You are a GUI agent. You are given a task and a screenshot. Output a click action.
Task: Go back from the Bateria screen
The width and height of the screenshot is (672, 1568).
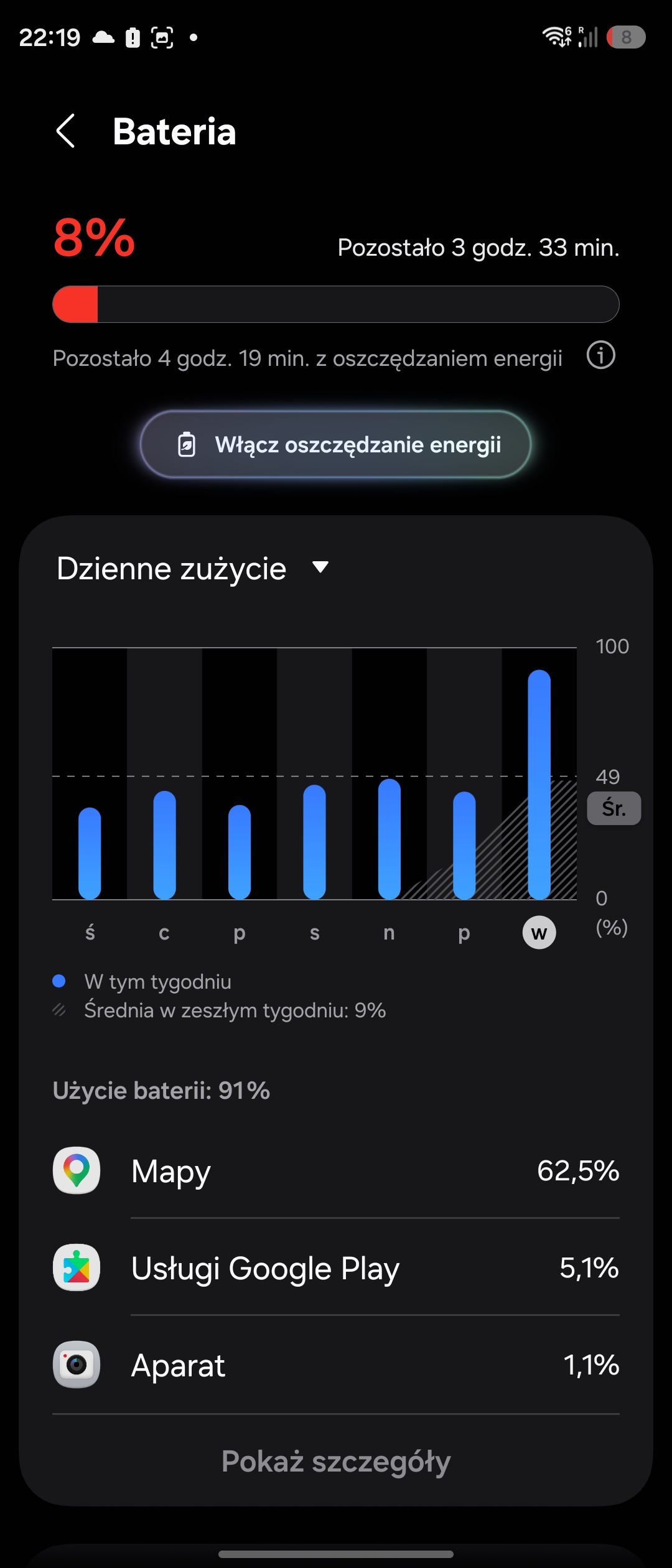(x=66, y=131)
